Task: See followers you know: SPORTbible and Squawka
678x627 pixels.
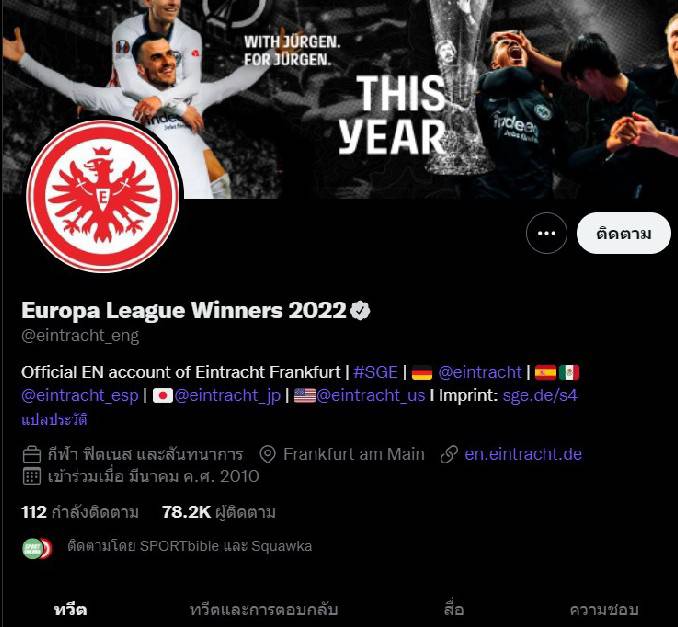Action: [x=189, y=546]
